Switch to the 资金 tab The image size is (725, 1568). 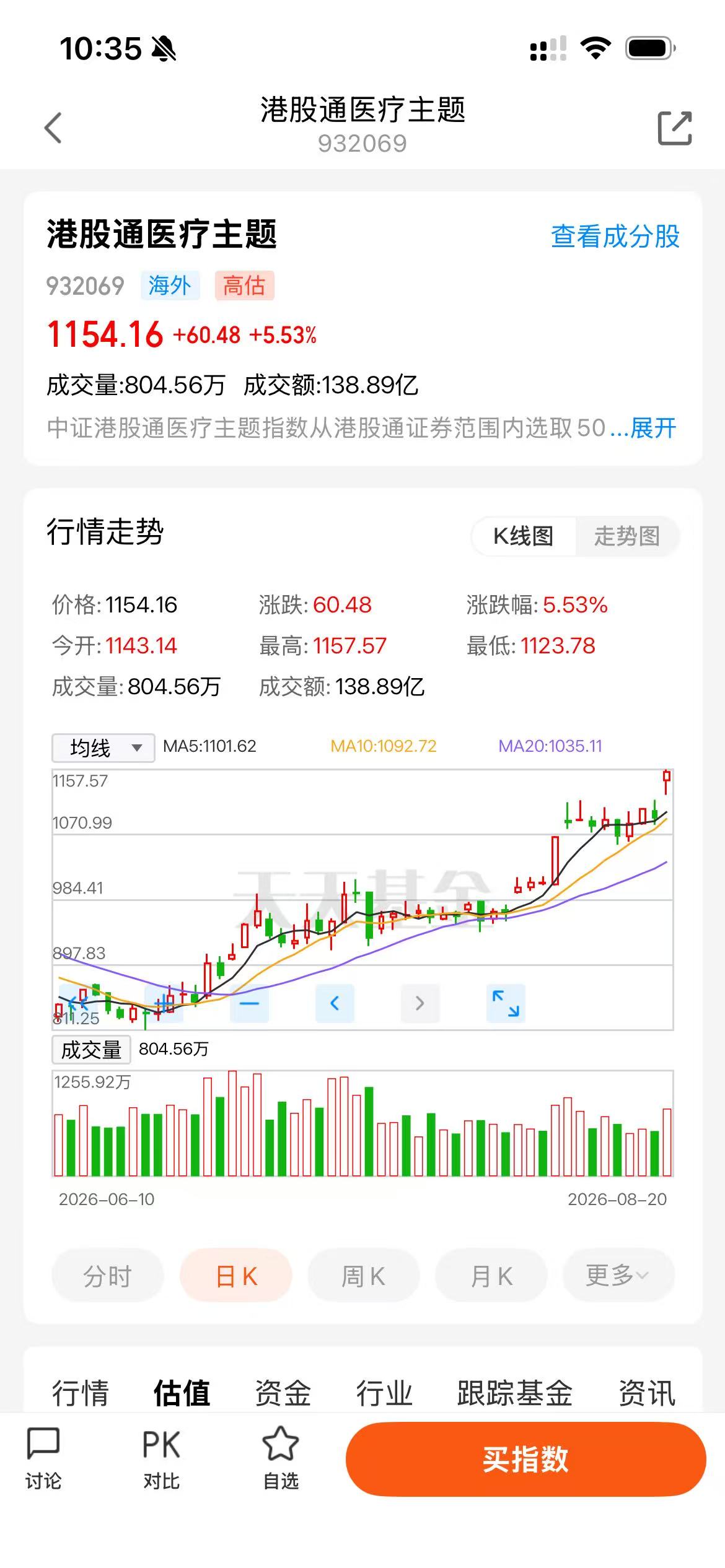(x=283, y=1392)
